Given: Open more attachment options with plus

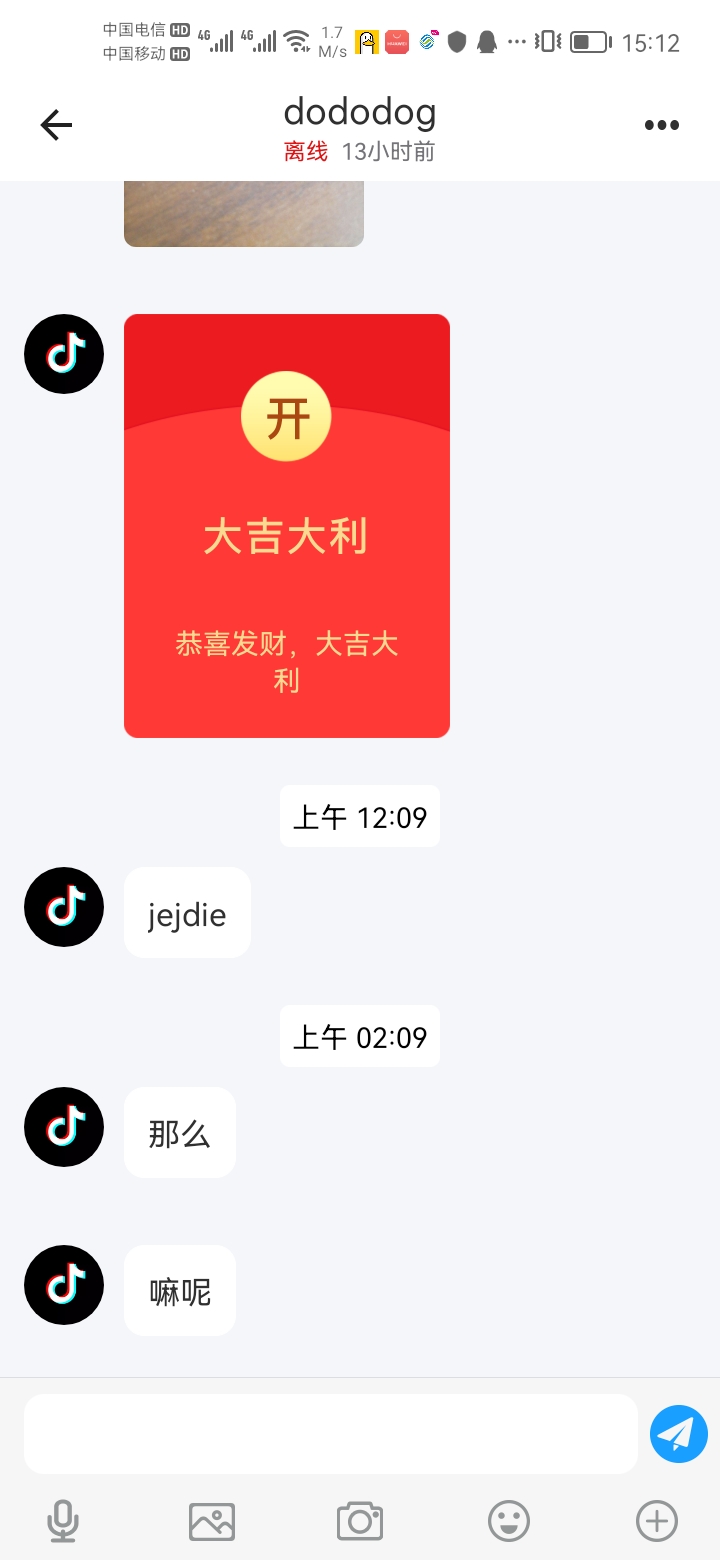Looking at the screenshot, I should pos(657,1521).
